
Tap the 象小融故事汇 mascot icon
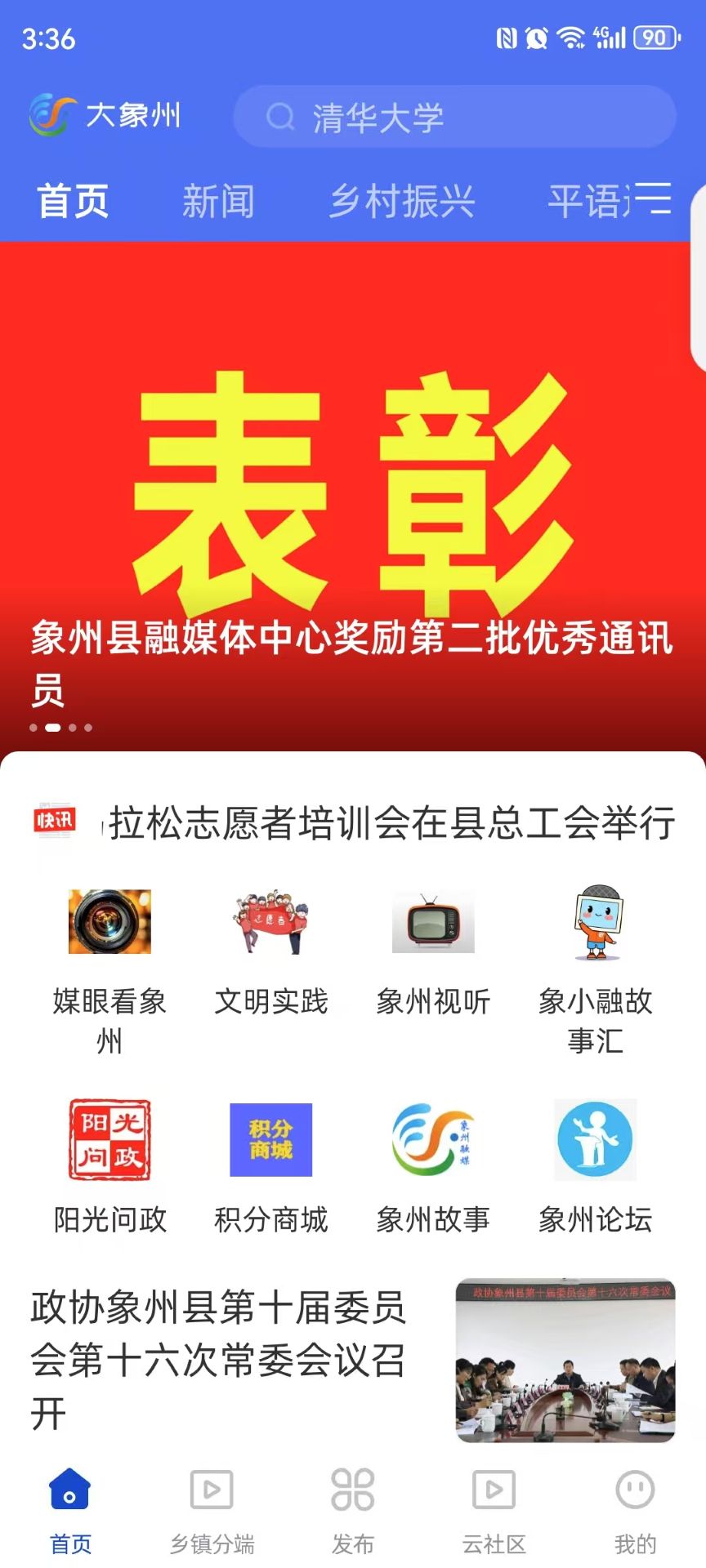pos(595,921)
